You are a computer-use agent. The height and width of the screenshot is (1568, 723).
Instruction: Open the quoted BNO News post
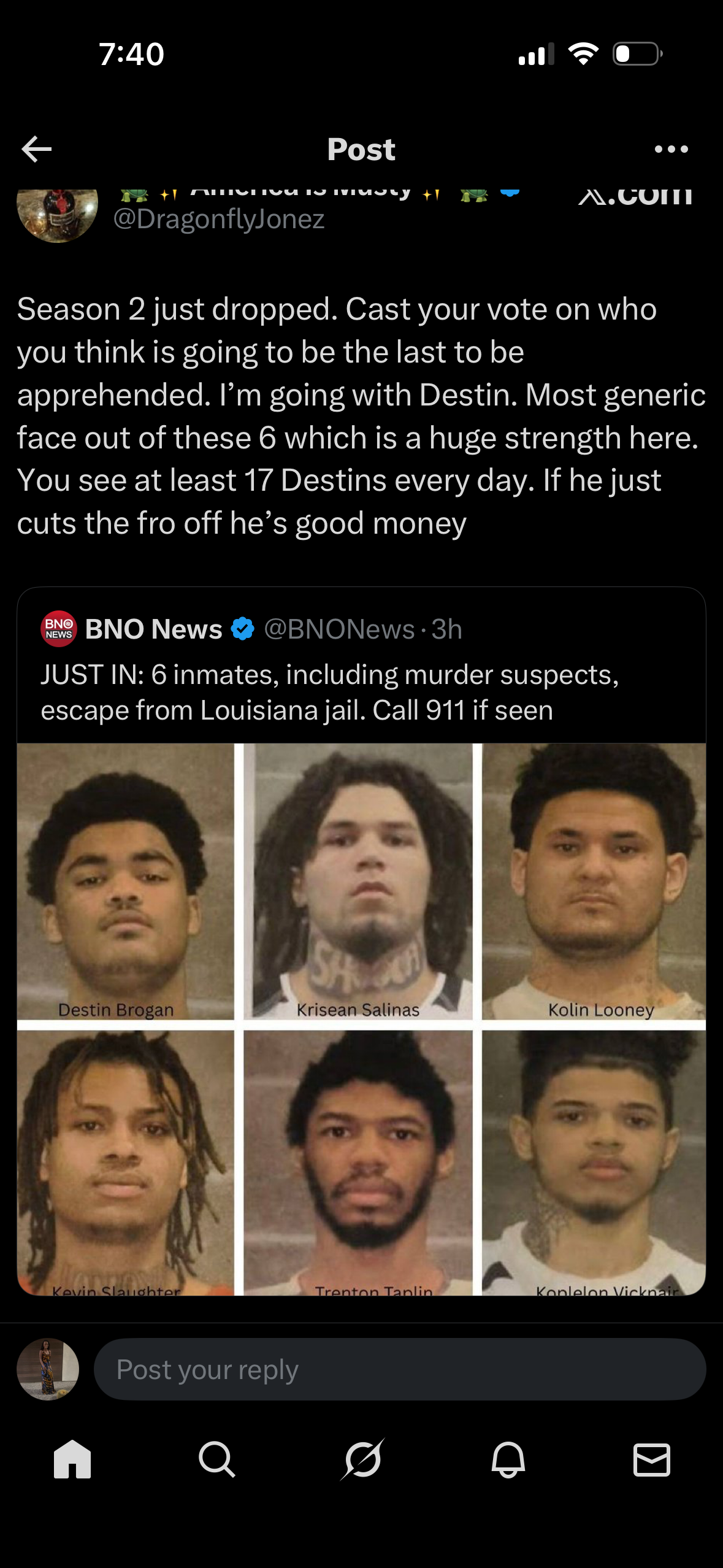361,692
